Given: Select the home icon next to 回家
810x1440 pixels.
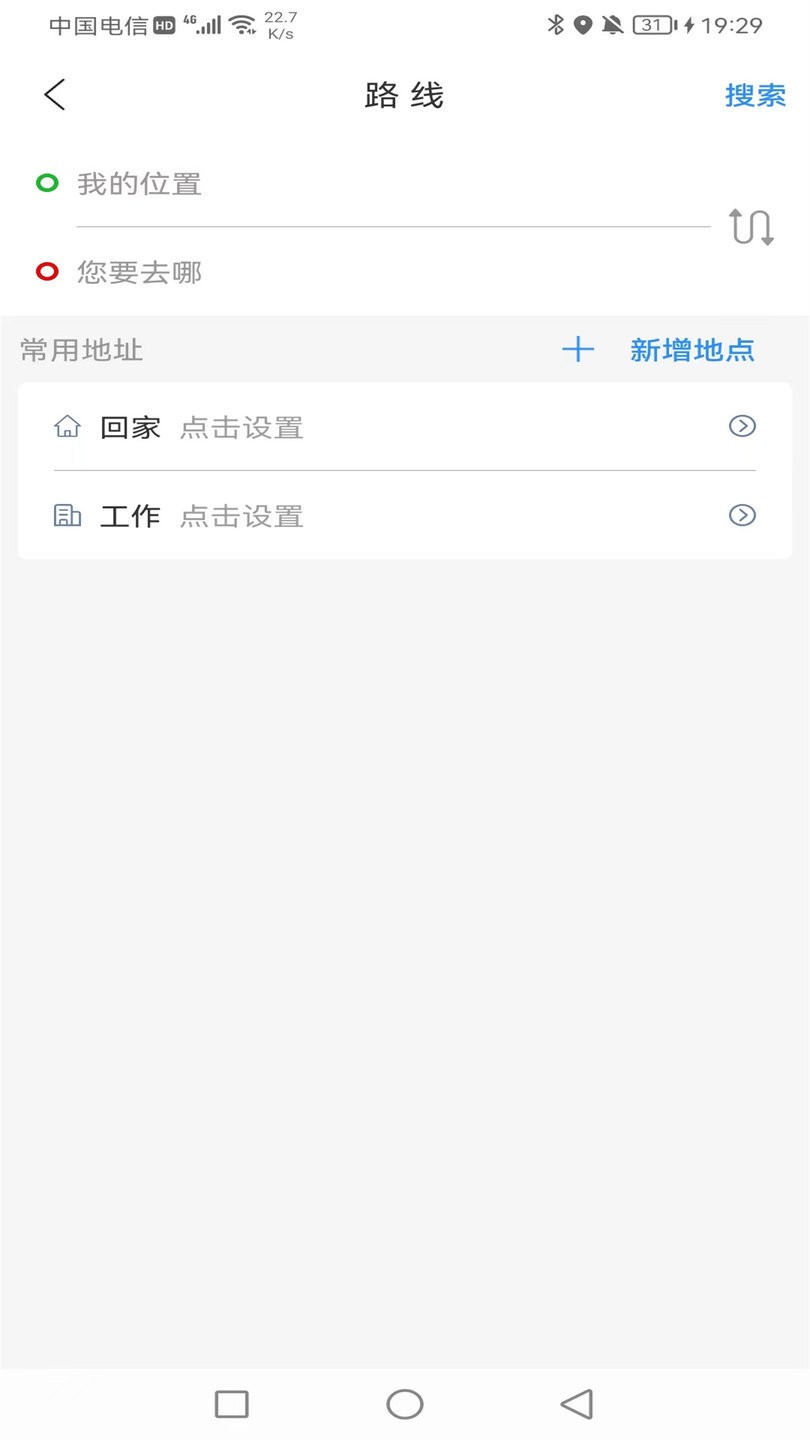Looking at the screenshot, I should tap(67, 426).
